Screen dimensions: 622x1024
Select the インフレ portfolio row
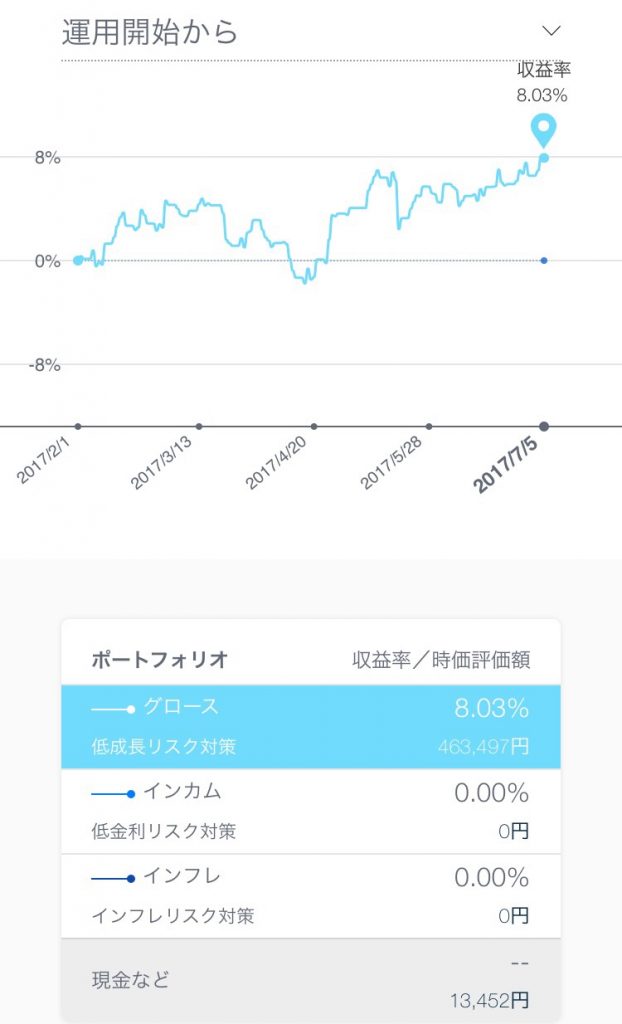(311, 896)
